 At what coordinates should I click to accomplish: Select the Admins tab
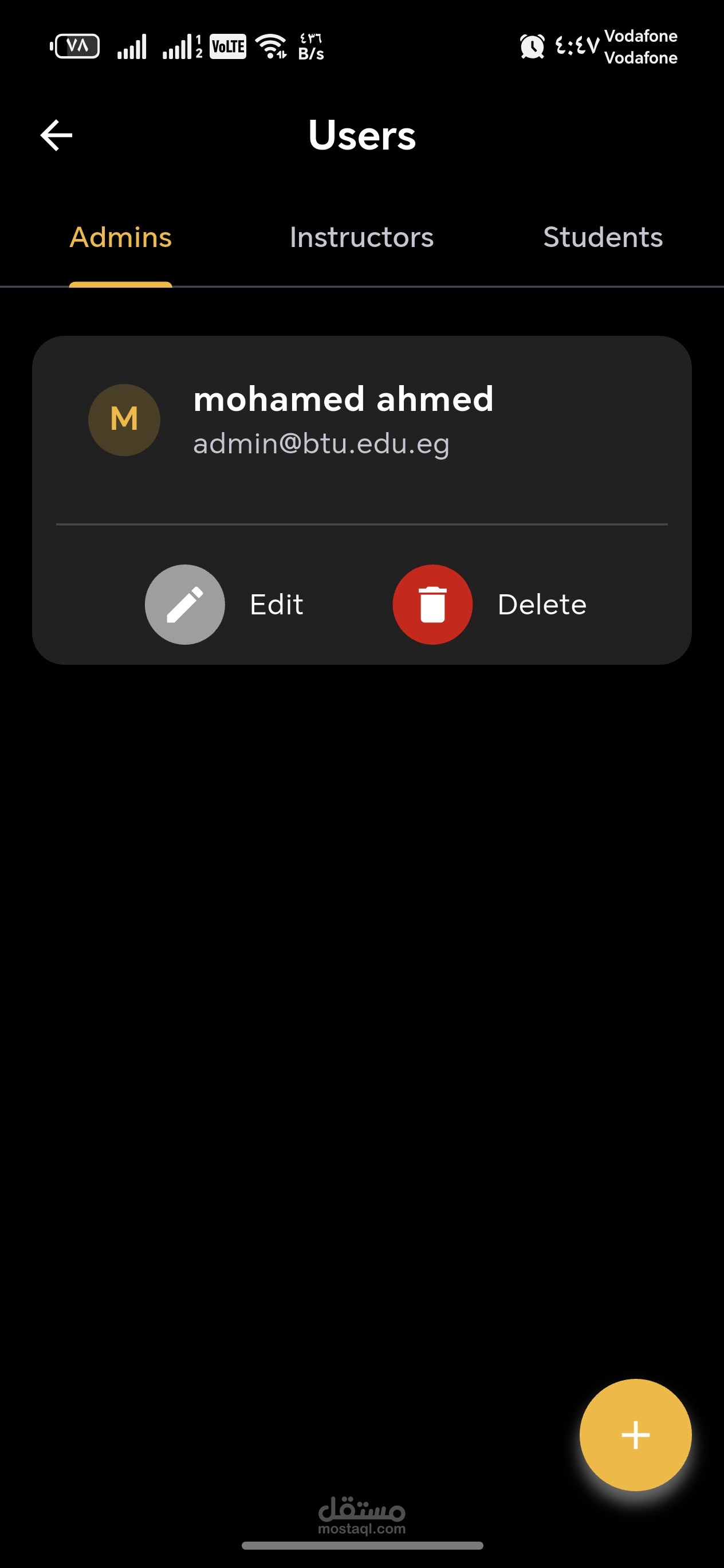[120, 237]
